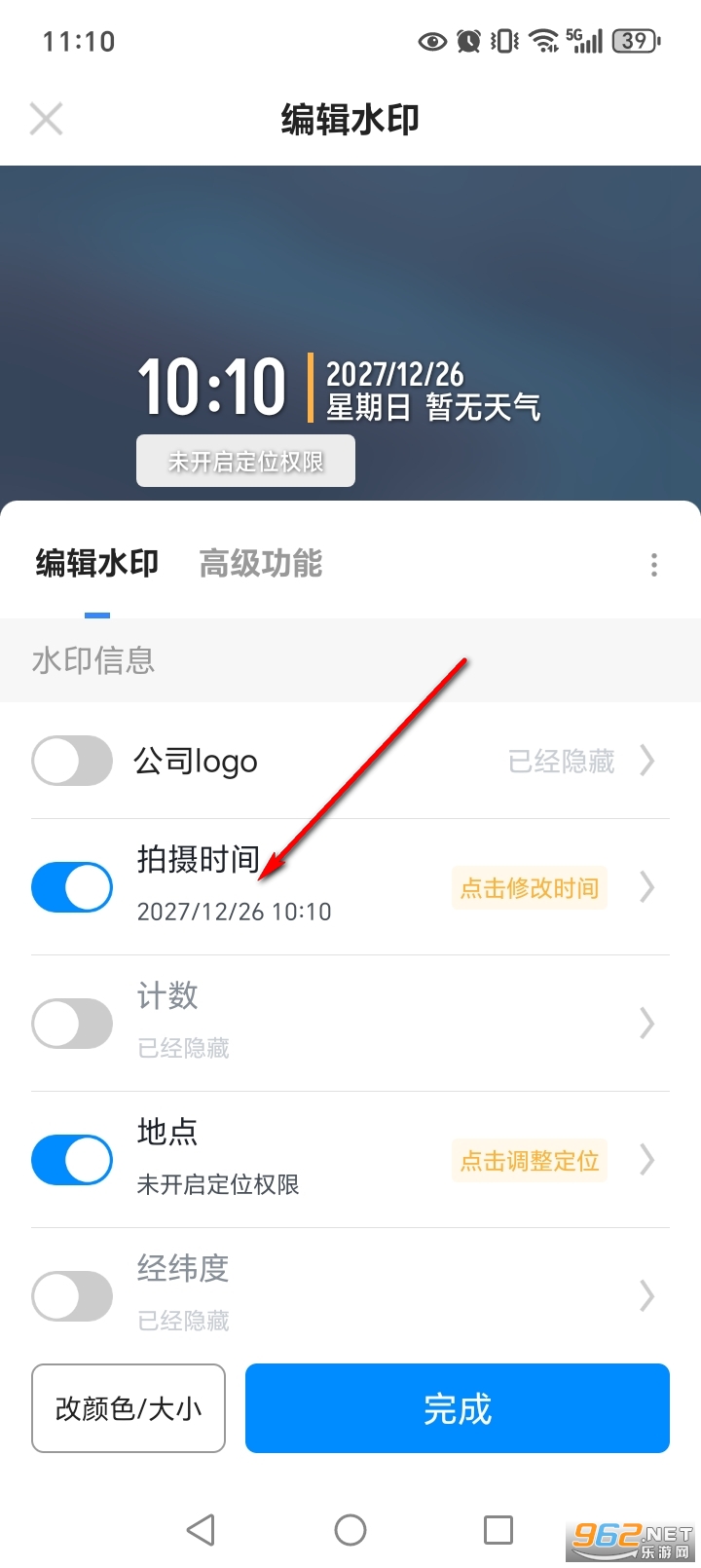Close the watermark editor with the X
The image size is (701, 1568).
(46, 118)
